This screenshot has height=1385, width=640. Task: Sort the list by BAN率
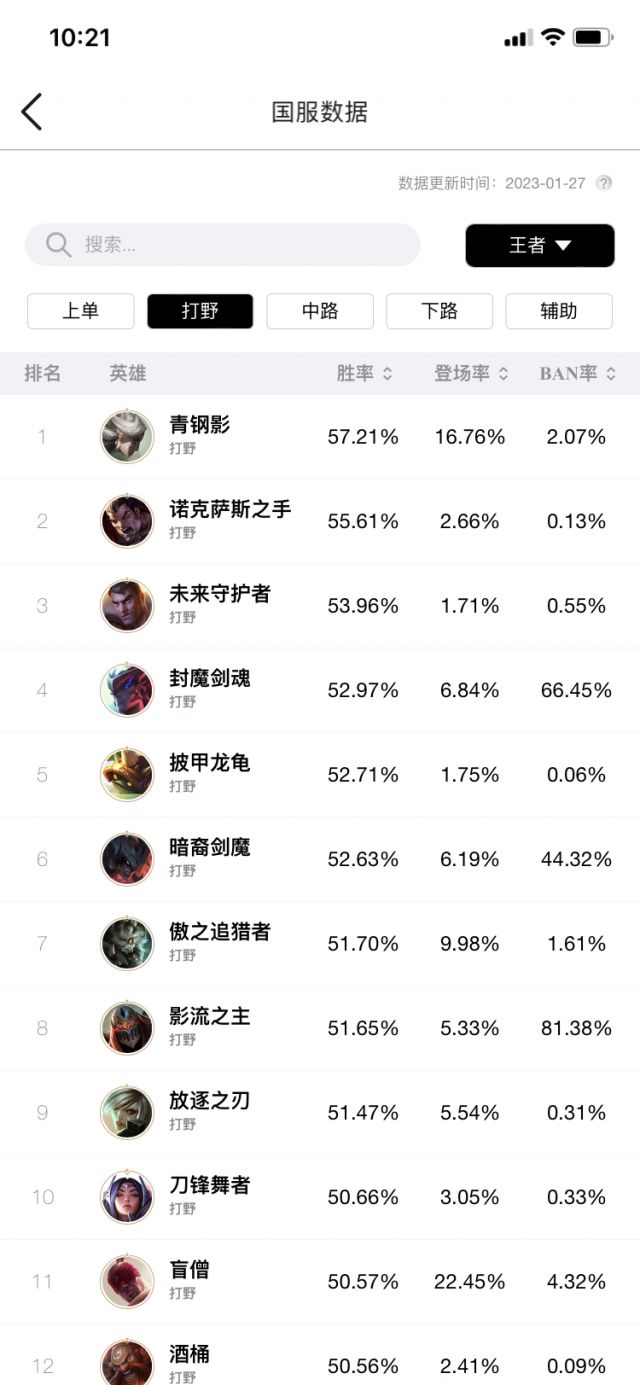pos(577,374)
